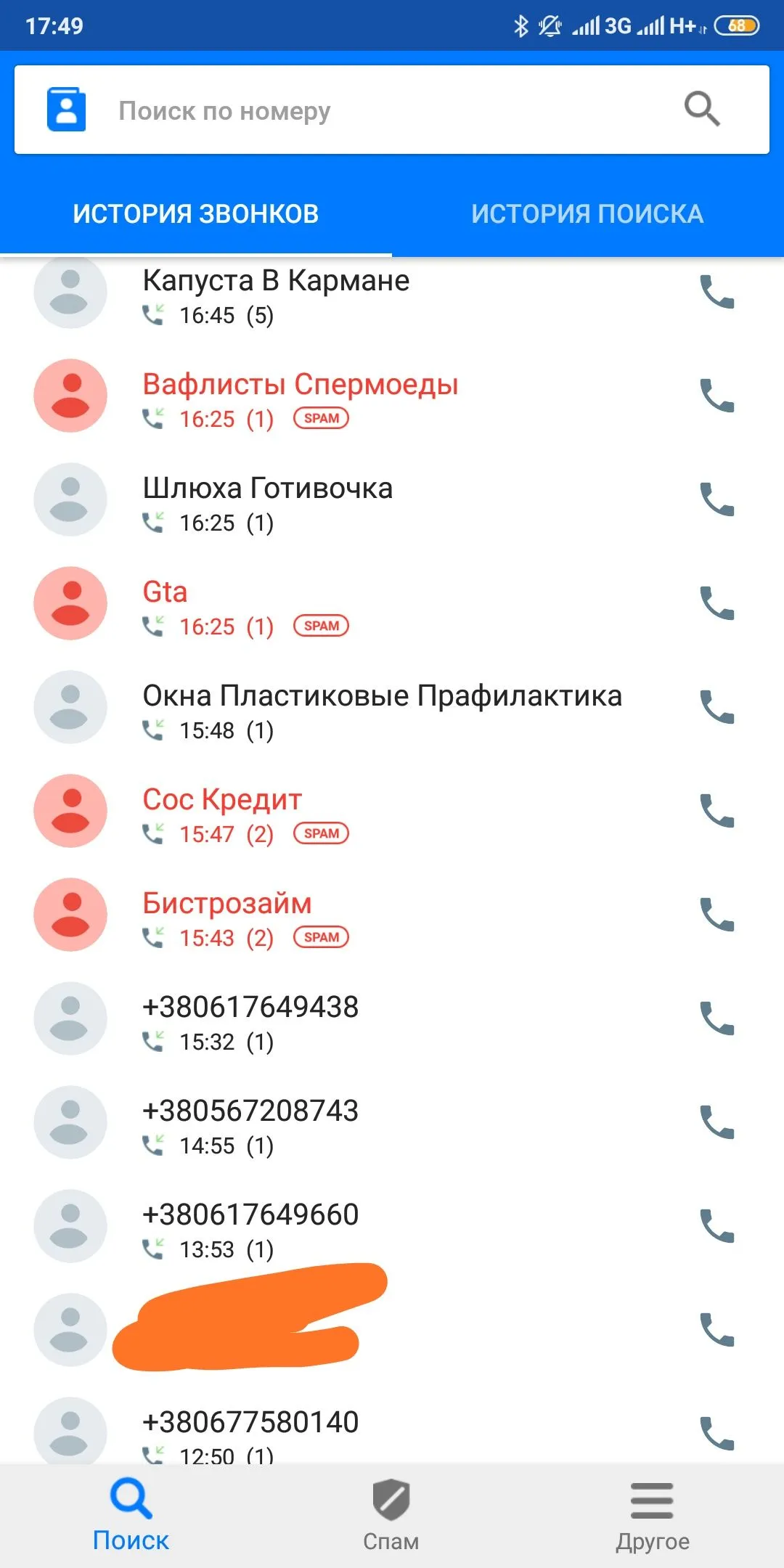Call back Gta spam number
The image size is (784, 1568).
(x=716, y=603)
